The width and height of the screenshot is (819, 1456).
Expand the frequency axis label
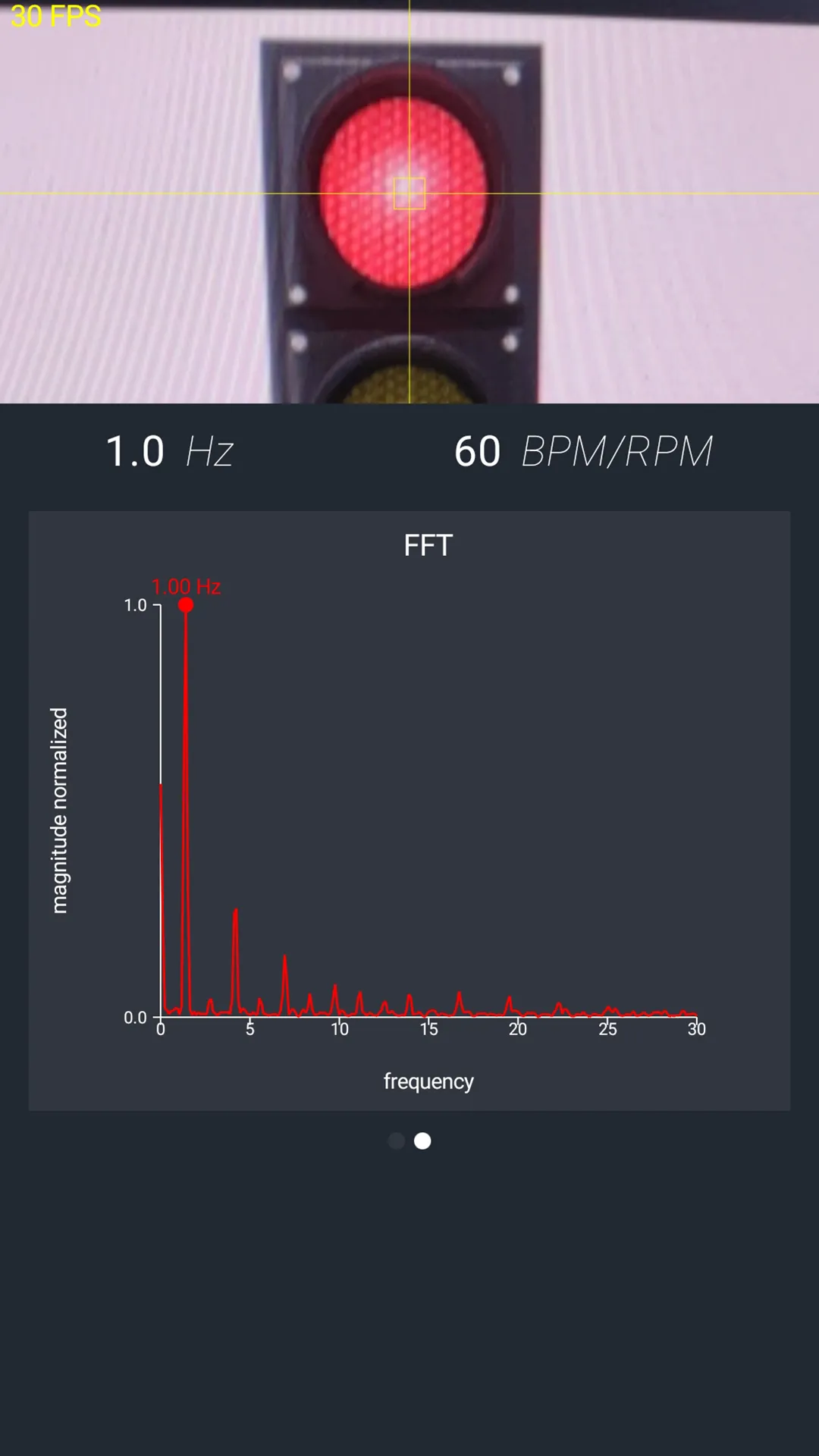click(428, 1081)
